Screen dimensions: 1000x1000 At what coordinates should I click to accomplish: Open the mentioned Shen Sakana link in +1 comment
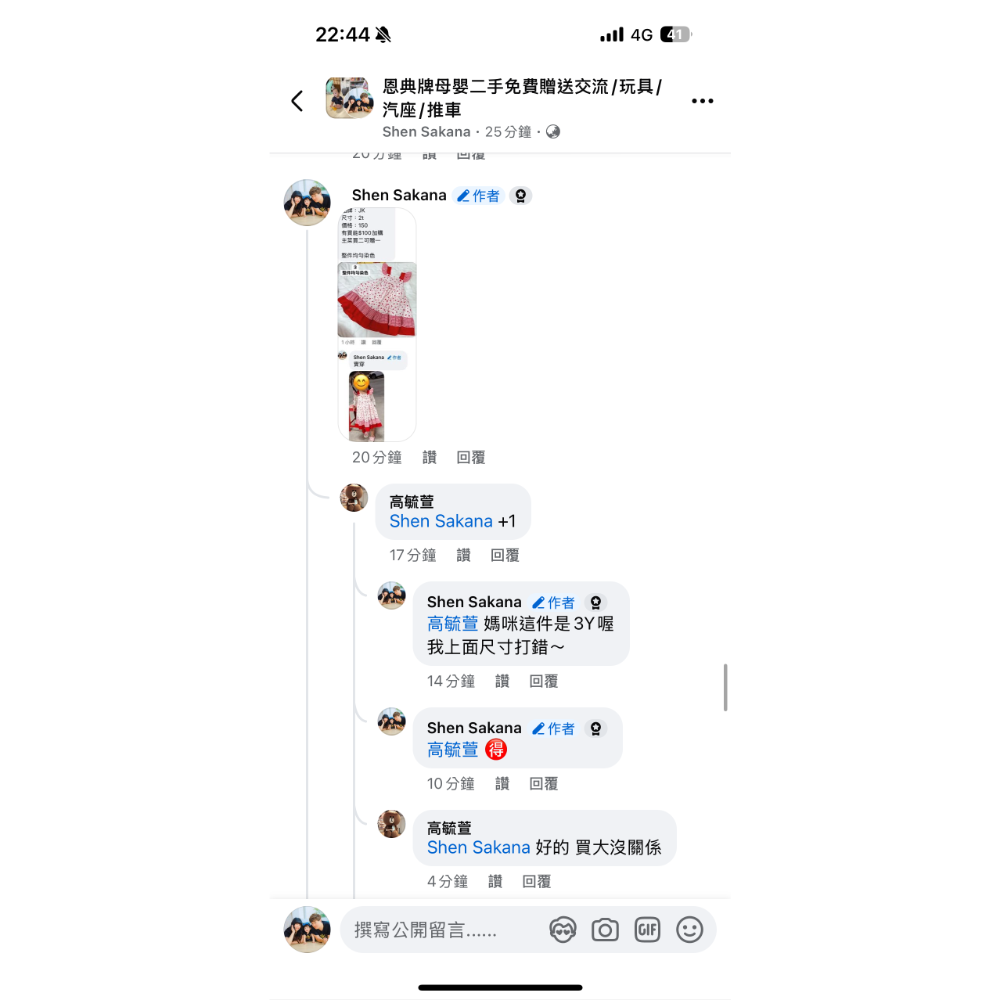point(441,521)
